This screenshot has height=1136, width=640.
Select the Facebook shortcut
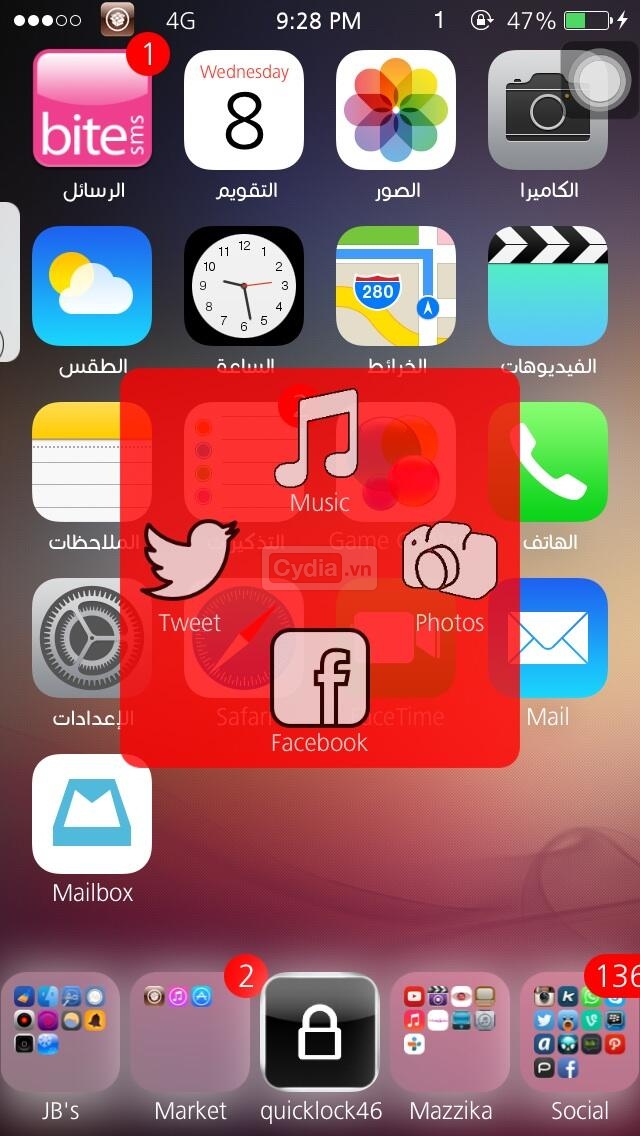point(320,679)
